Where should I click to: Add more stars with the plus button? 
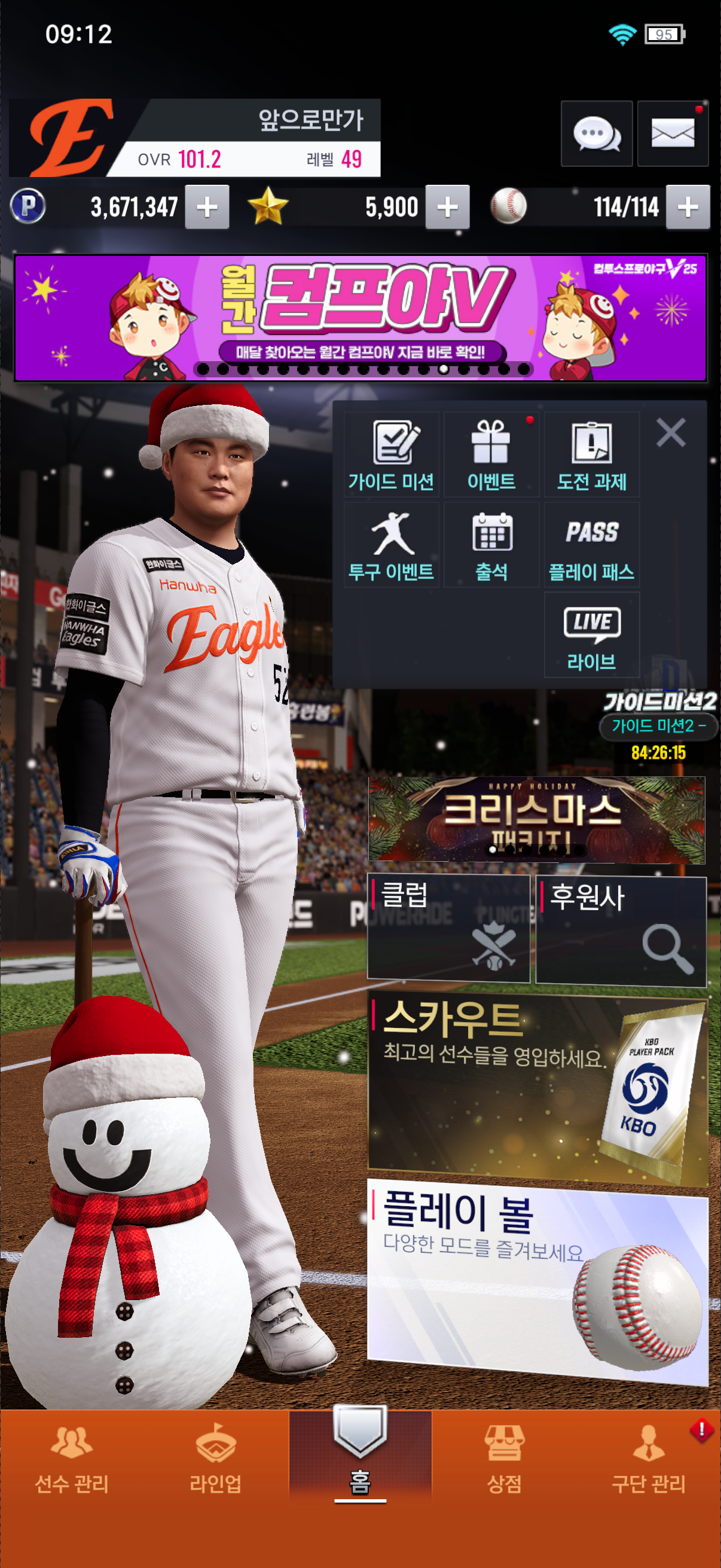[x=447, y=208]
